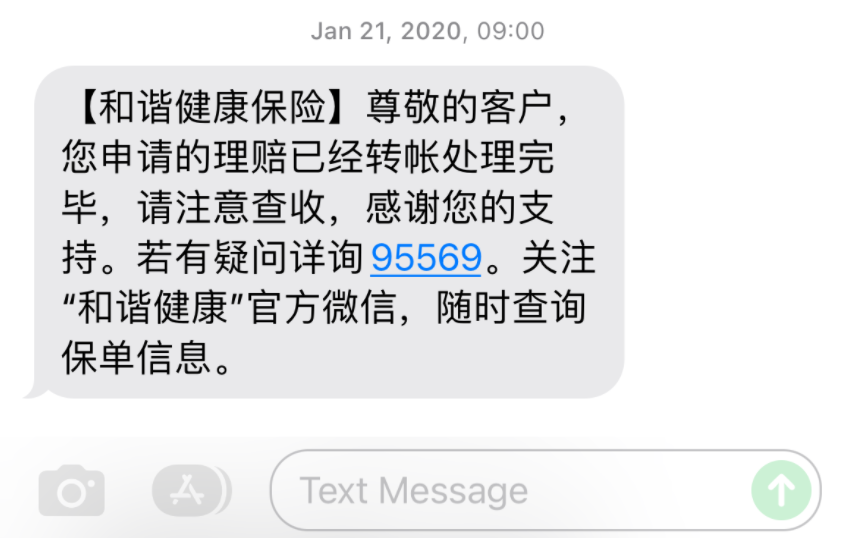
Task: Focus the Text Message input field
Action: (510, 490)
